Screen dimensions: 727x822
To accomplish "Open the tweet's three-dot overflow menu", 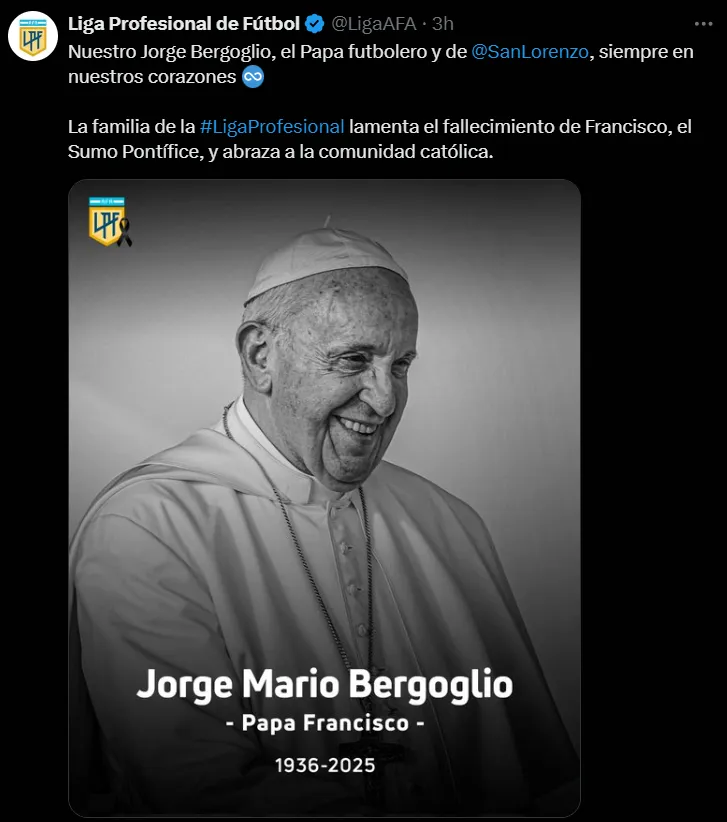I will [x=702, y=23].
